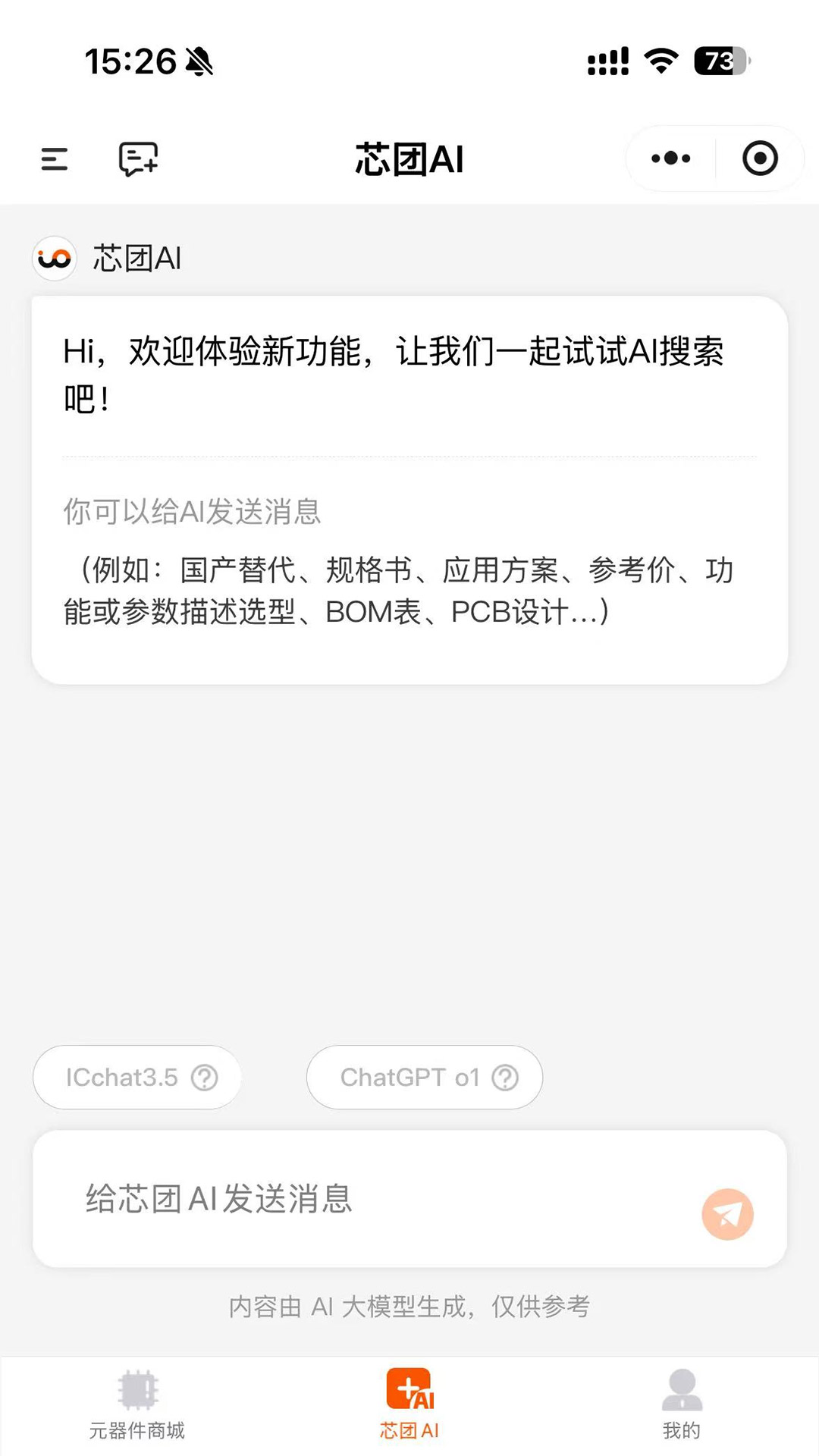Open the 元器件商城 chip icon
Screen dimensions: 819x1456
[x=136, y=1392]
